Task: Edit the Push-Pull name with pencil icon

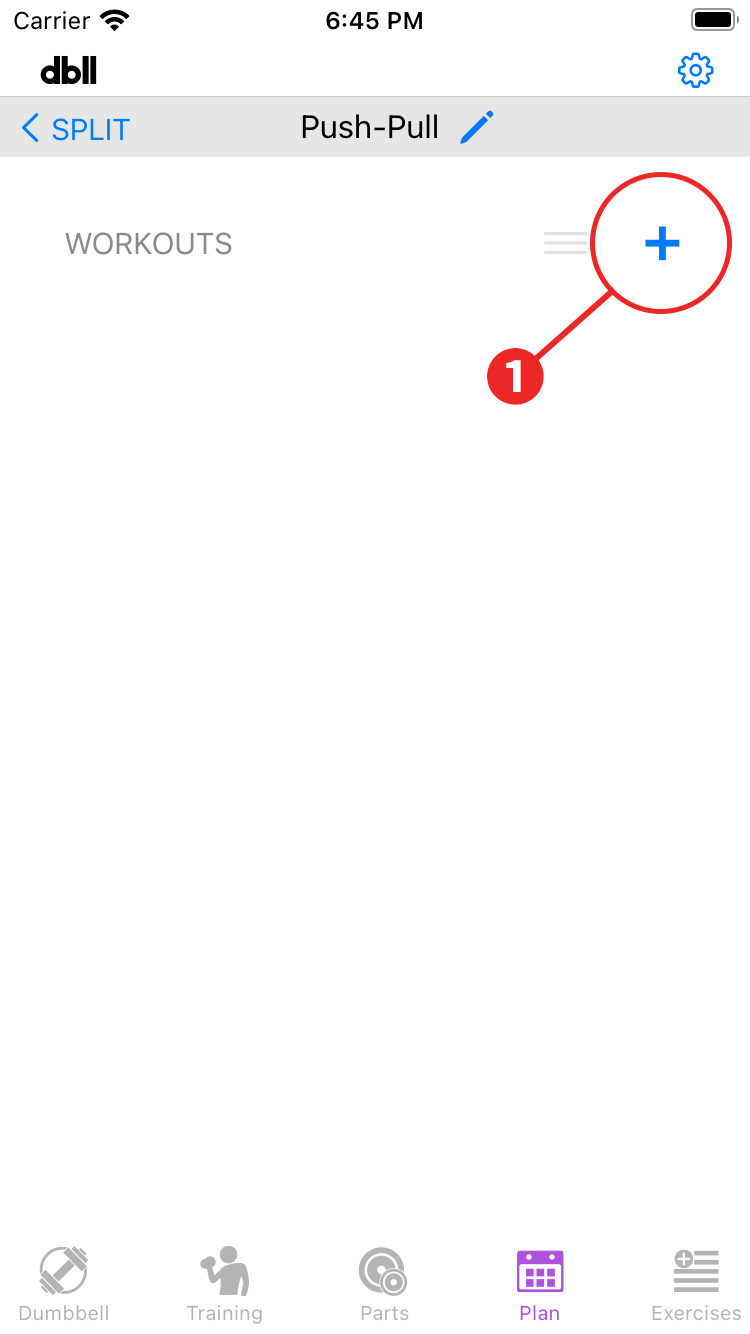Action: coord(477,128)
